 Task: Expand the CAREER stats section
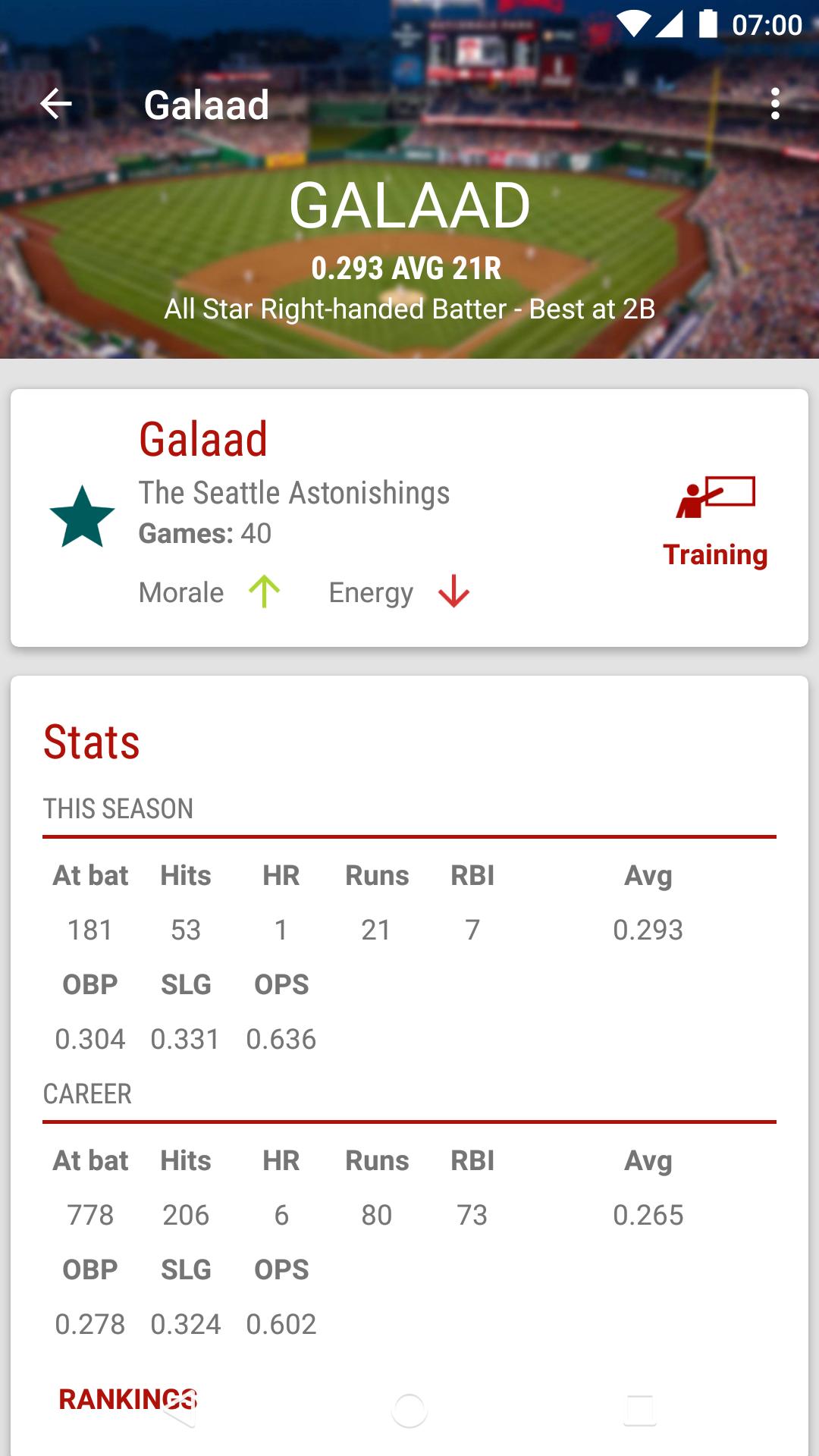click(x=88, y=1094)
